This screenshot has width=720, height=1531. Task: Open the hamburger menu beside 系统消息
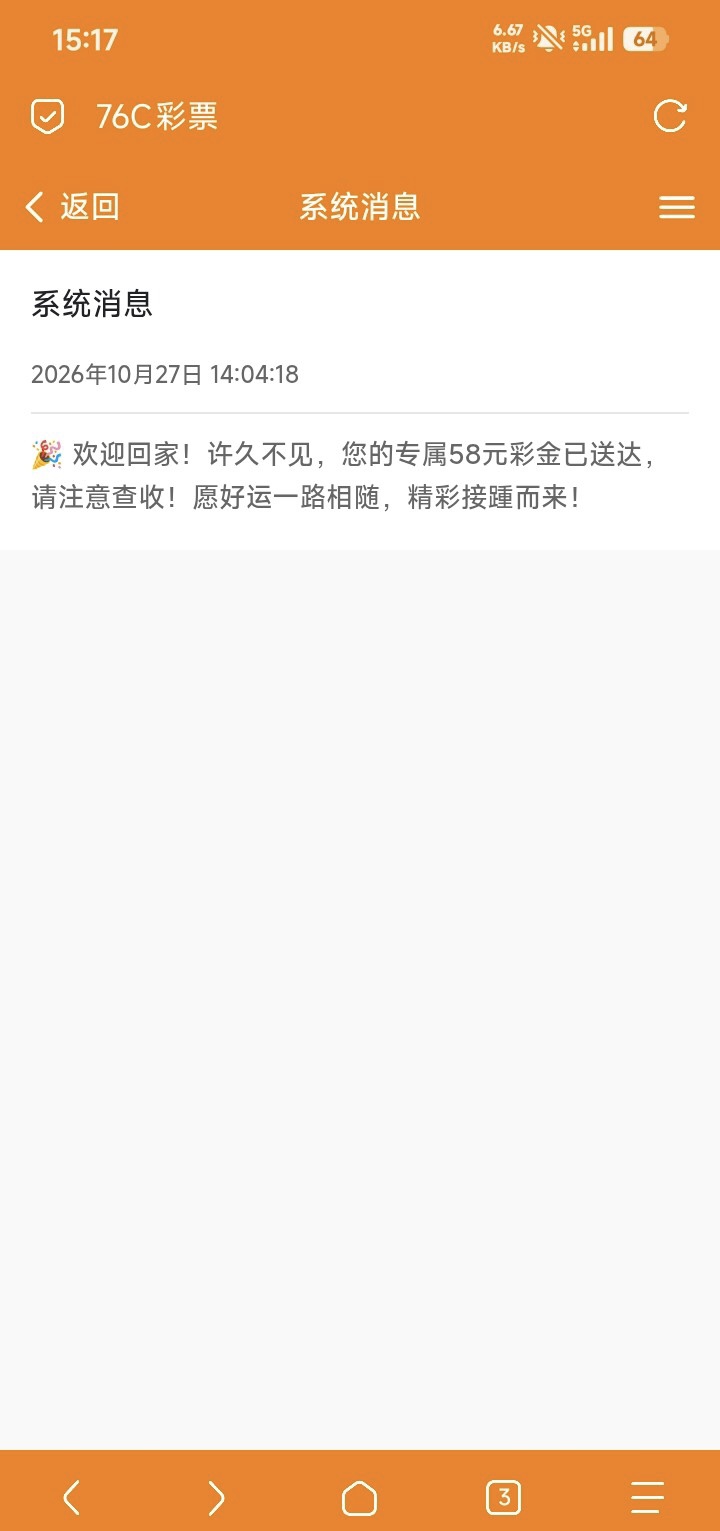click(x=677, y=207)
